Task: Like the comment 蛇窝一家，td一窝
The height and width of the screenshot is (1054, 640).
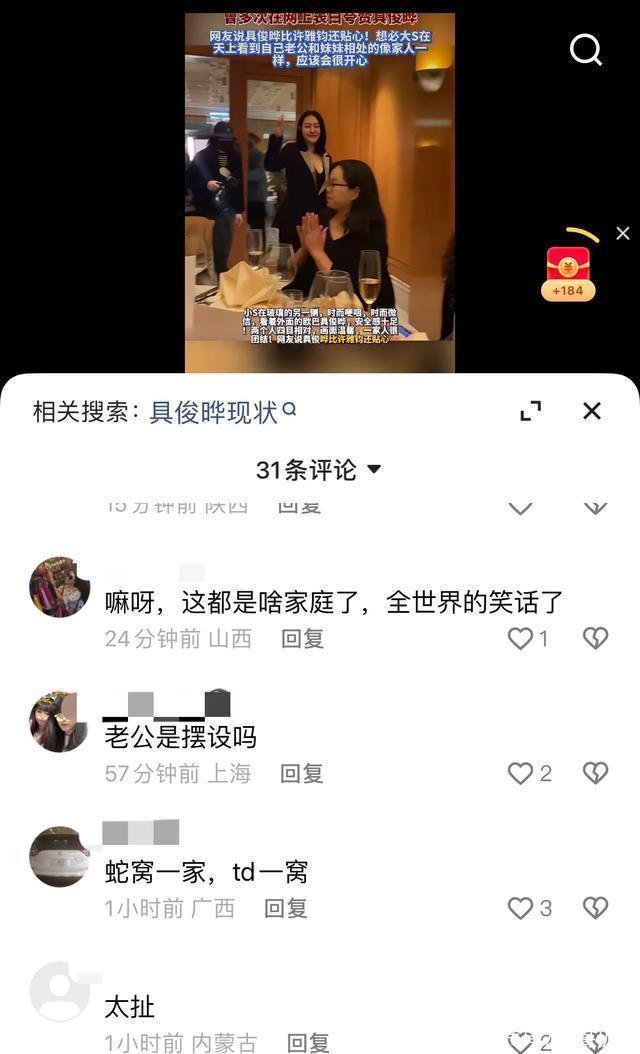Action: click(x=521, y=908)
